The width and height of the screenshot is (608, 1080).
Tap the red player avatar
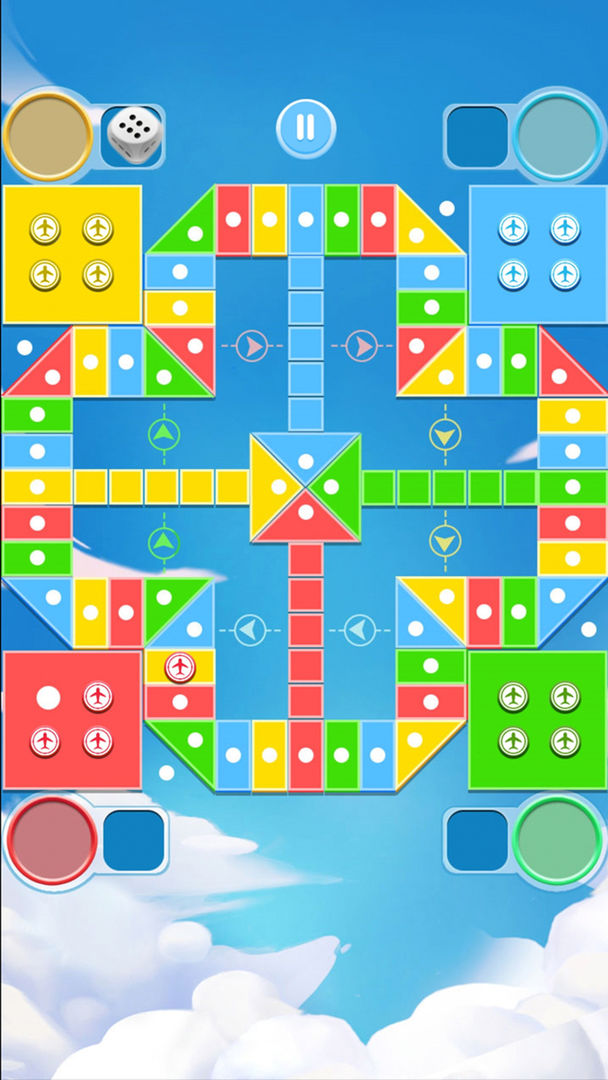point(51,840)
